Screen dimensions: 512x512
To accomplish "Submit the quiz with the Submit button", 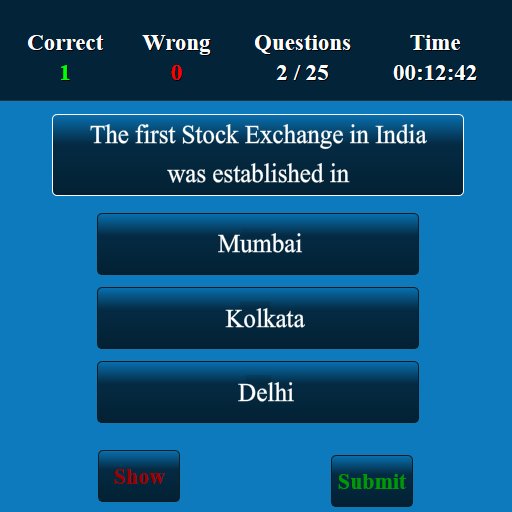I will tap(372, 481).
